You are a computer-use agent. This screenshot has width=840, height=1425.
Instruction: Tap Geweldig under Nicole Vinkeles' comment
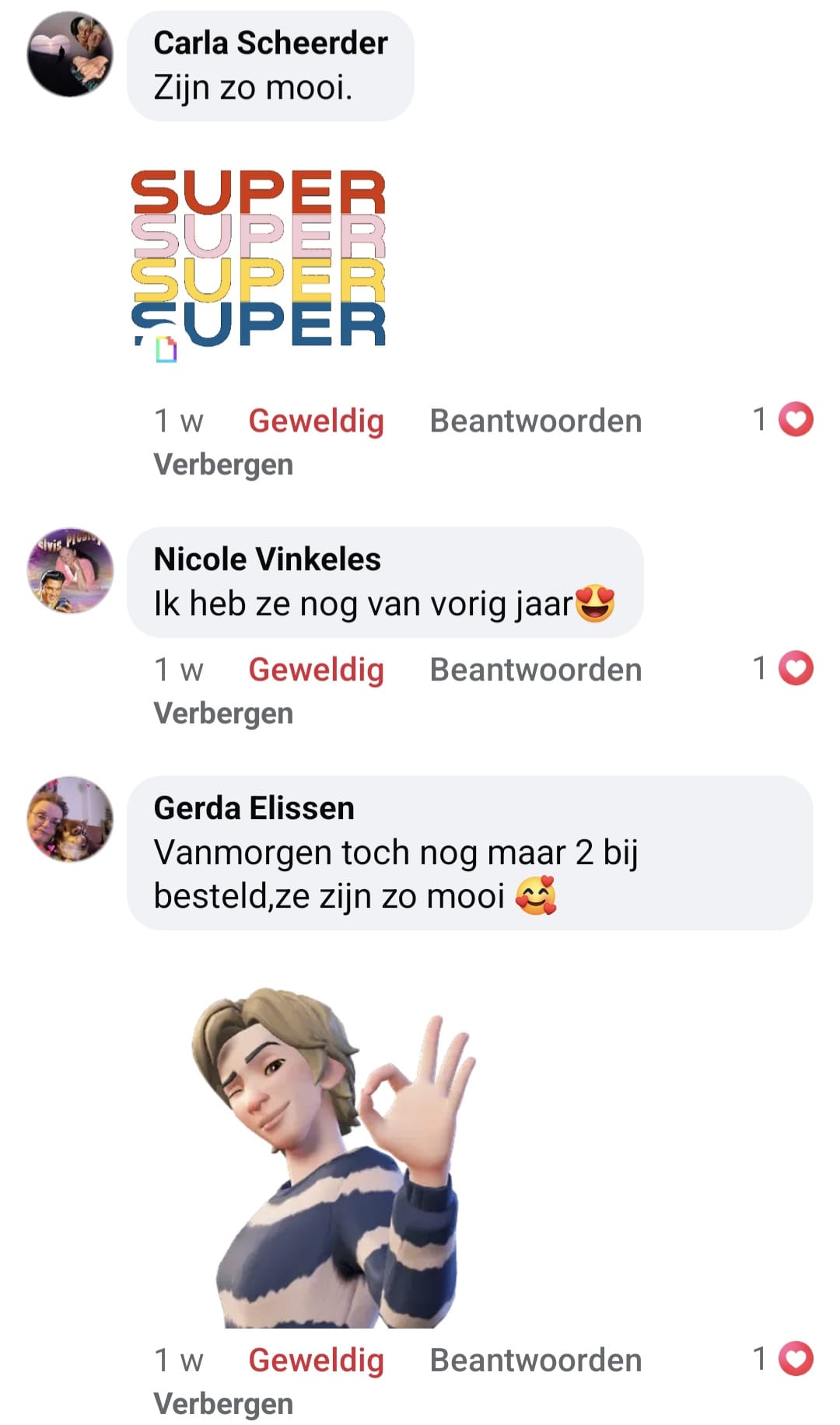[316, 670]
